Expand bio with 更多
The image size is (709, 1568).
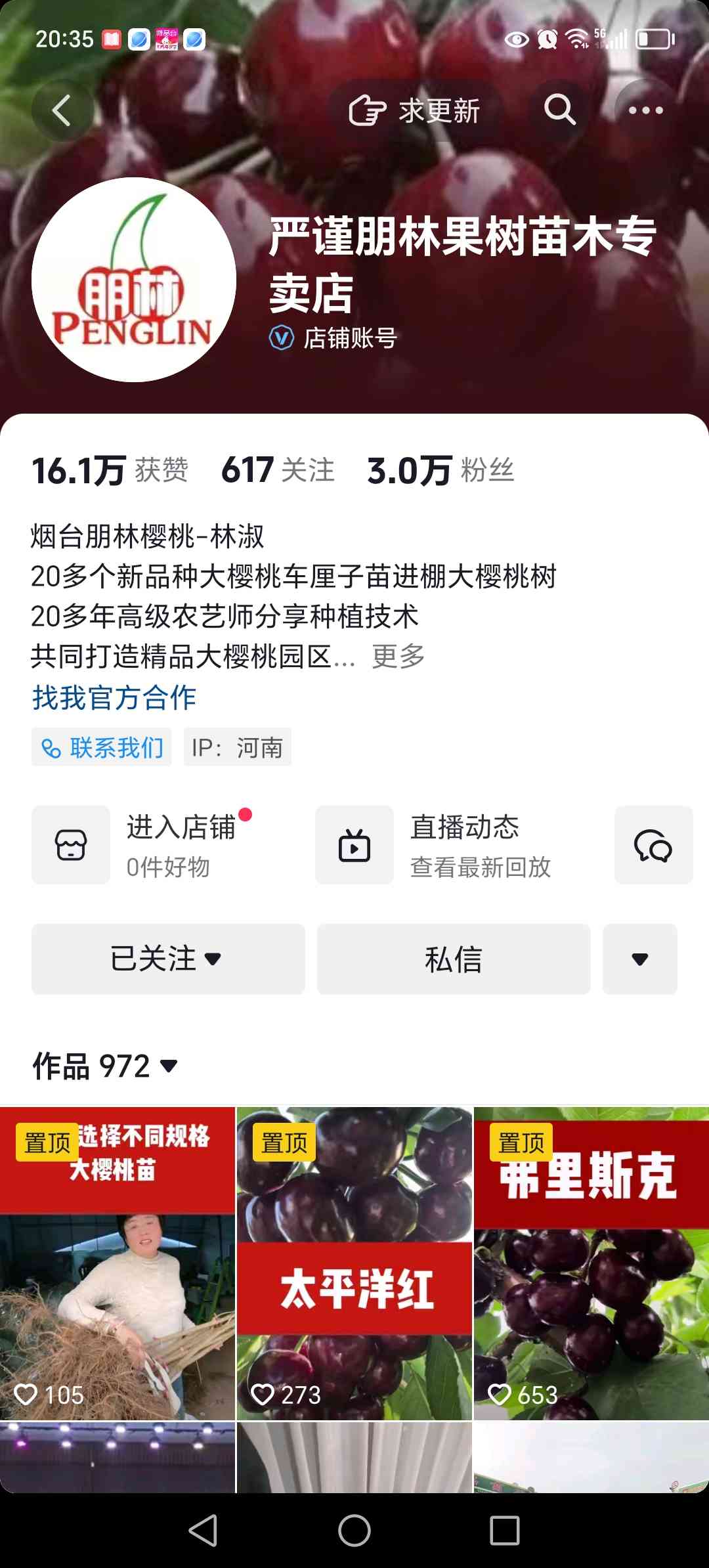tap(398, 656)
